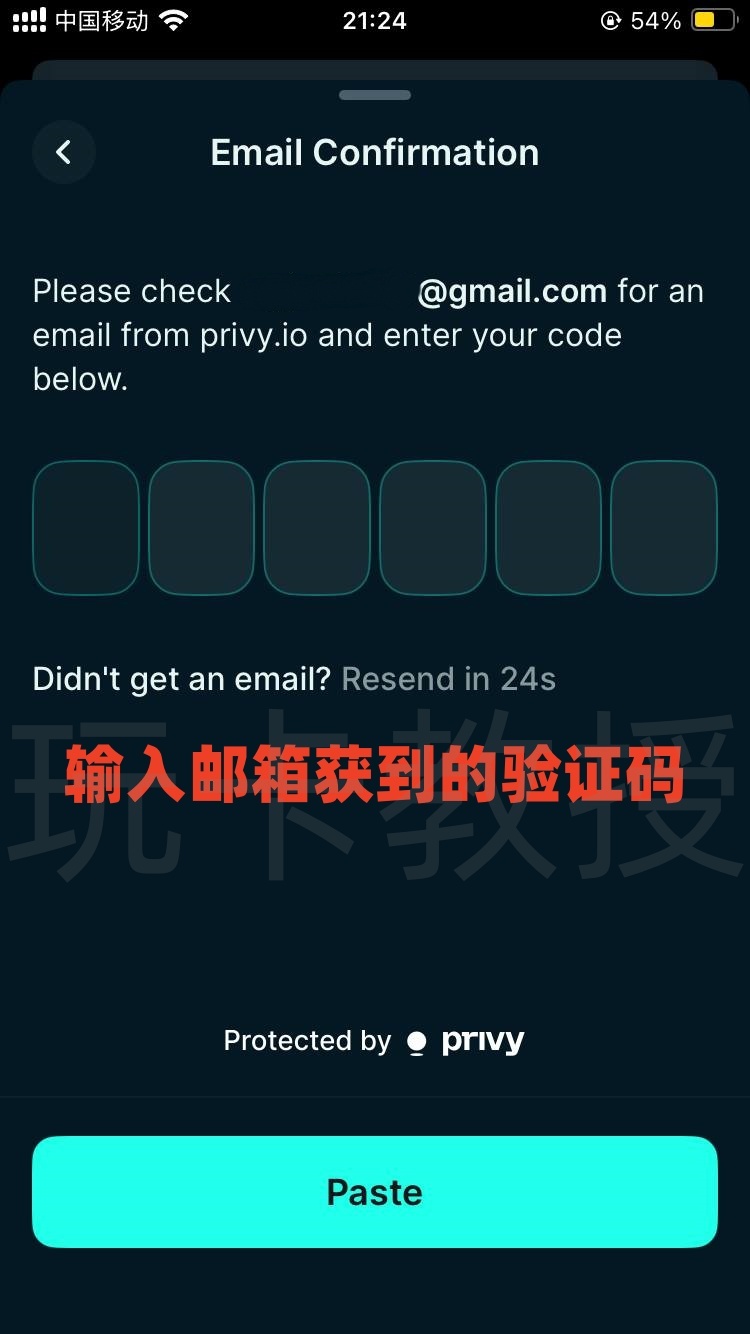
Task: Tap the Resend in 24s link
Action: pyautogui.click(x=448, y=679)
